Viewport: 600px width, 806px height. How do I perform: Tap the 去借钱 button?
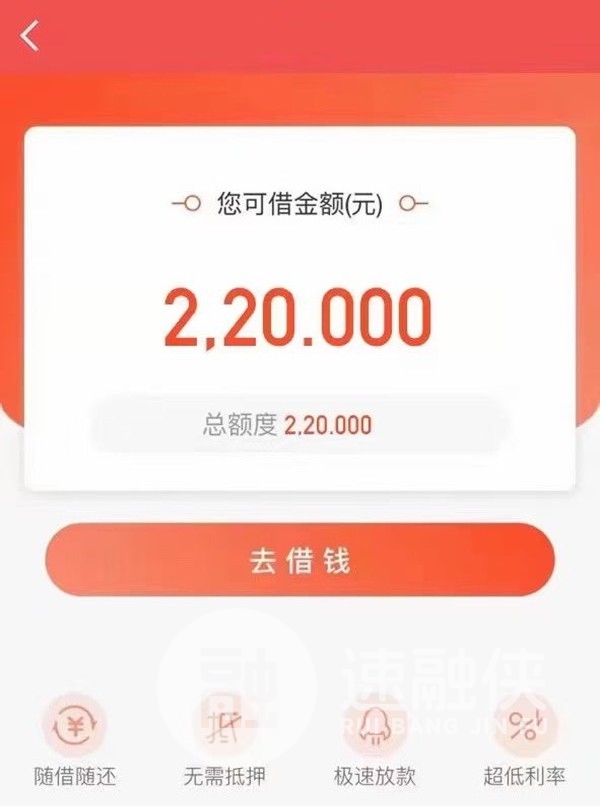(299, 560)
